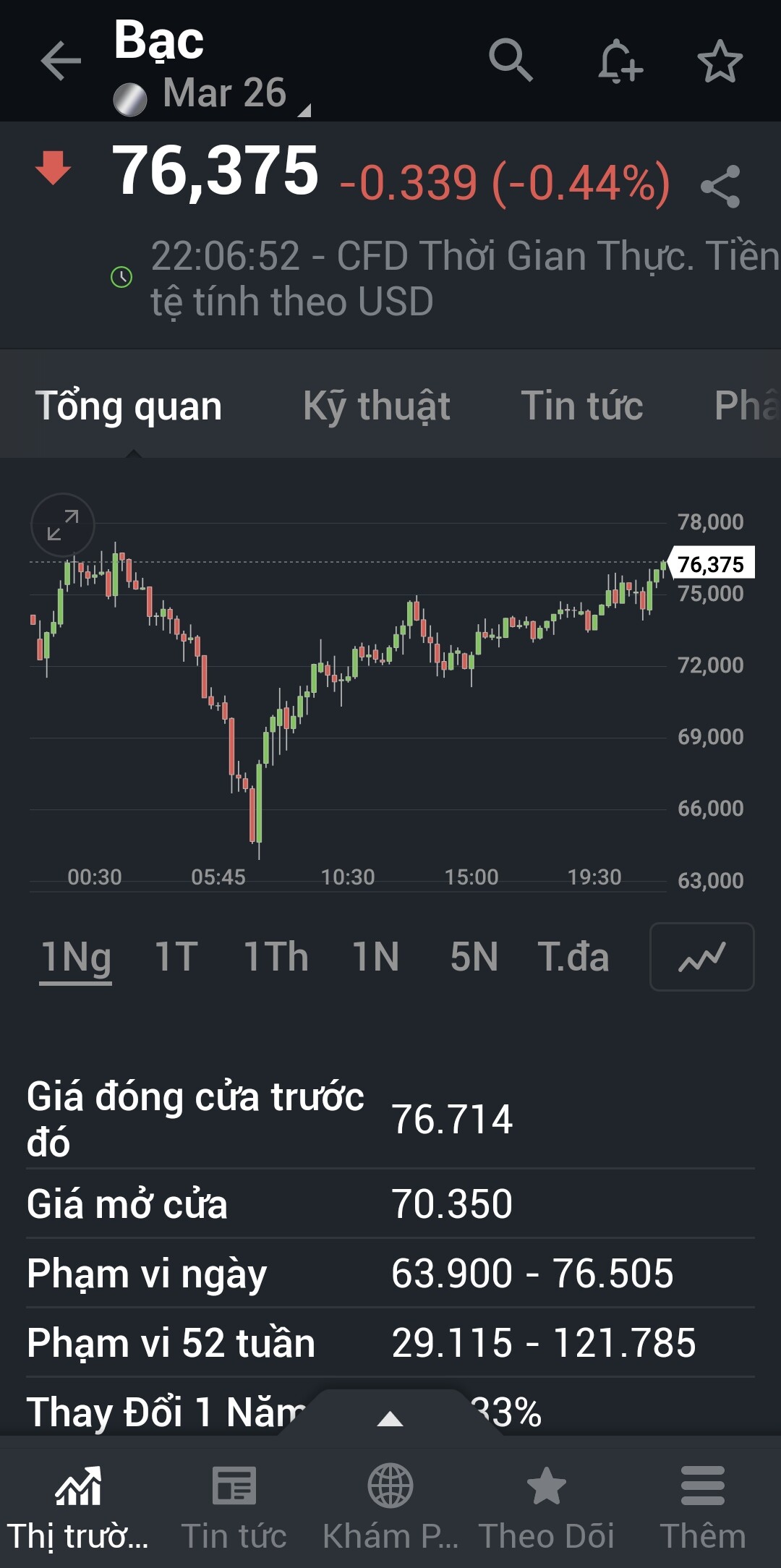Change chart type with the line button
The height and width of the screenshot is (1568, 781).
[x=701, y=957]
